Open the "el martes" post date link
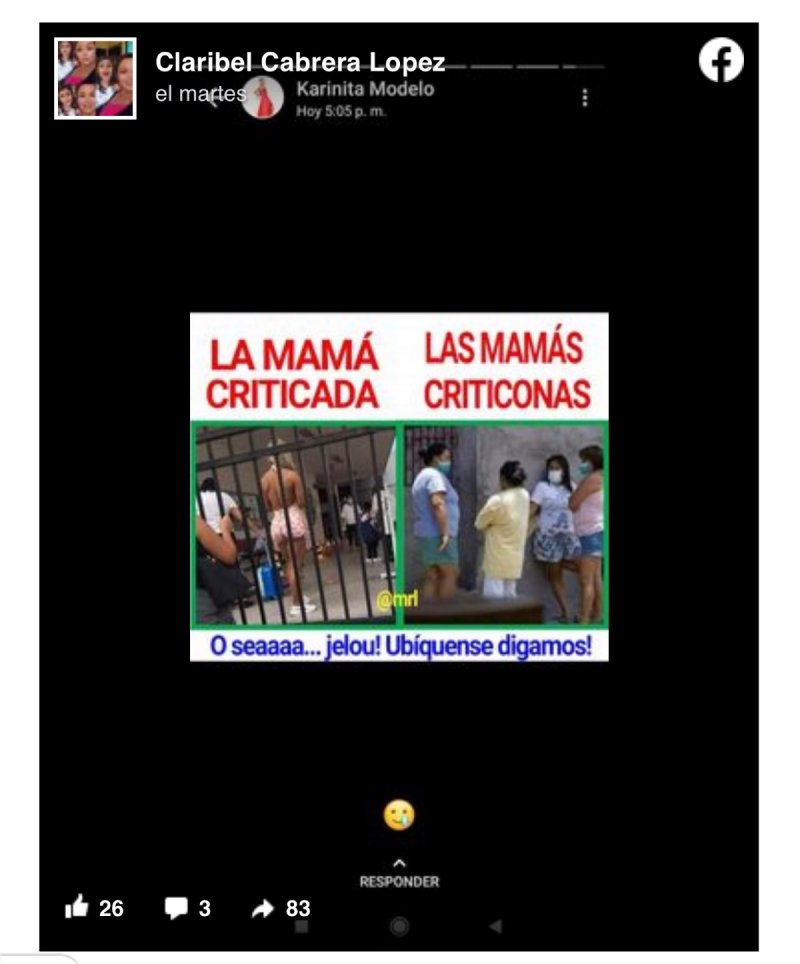The image size is (800, 964). pyautogui.click(x=200, y=94)
